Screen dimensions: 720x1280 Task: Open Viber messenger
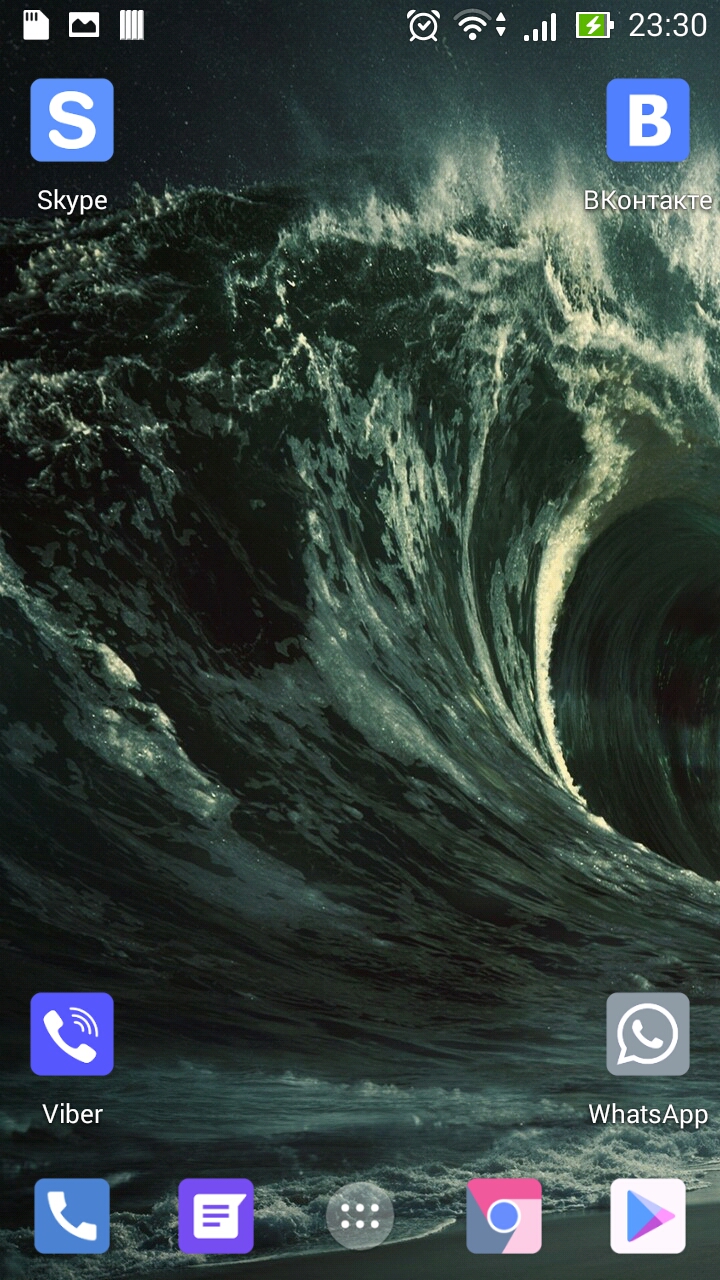(72, 1034)
